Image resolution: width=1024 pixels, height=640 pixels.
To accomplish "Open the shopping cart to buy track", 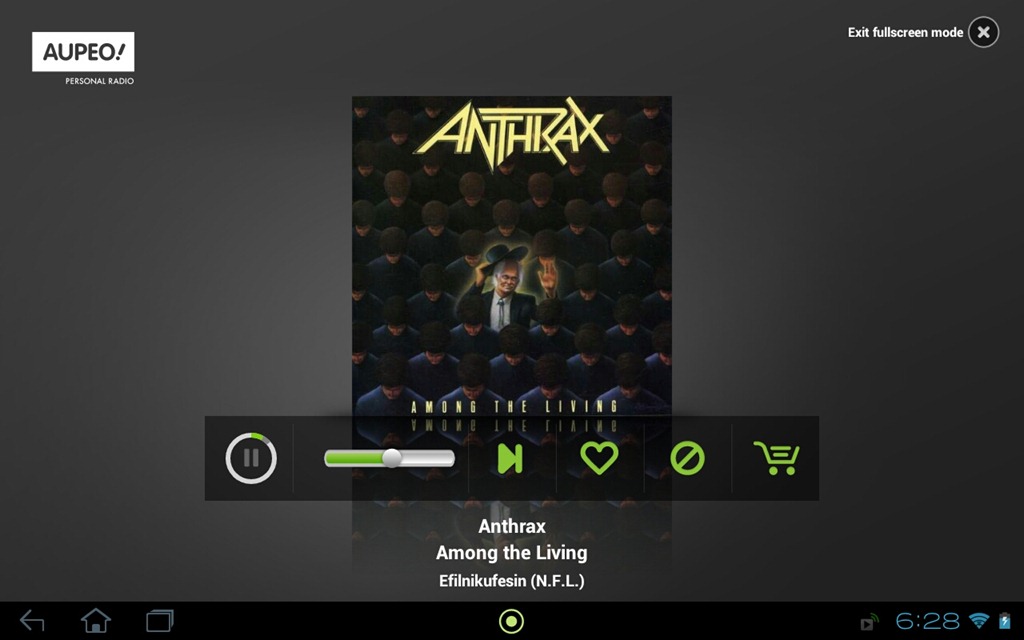I will coord(776,458).
